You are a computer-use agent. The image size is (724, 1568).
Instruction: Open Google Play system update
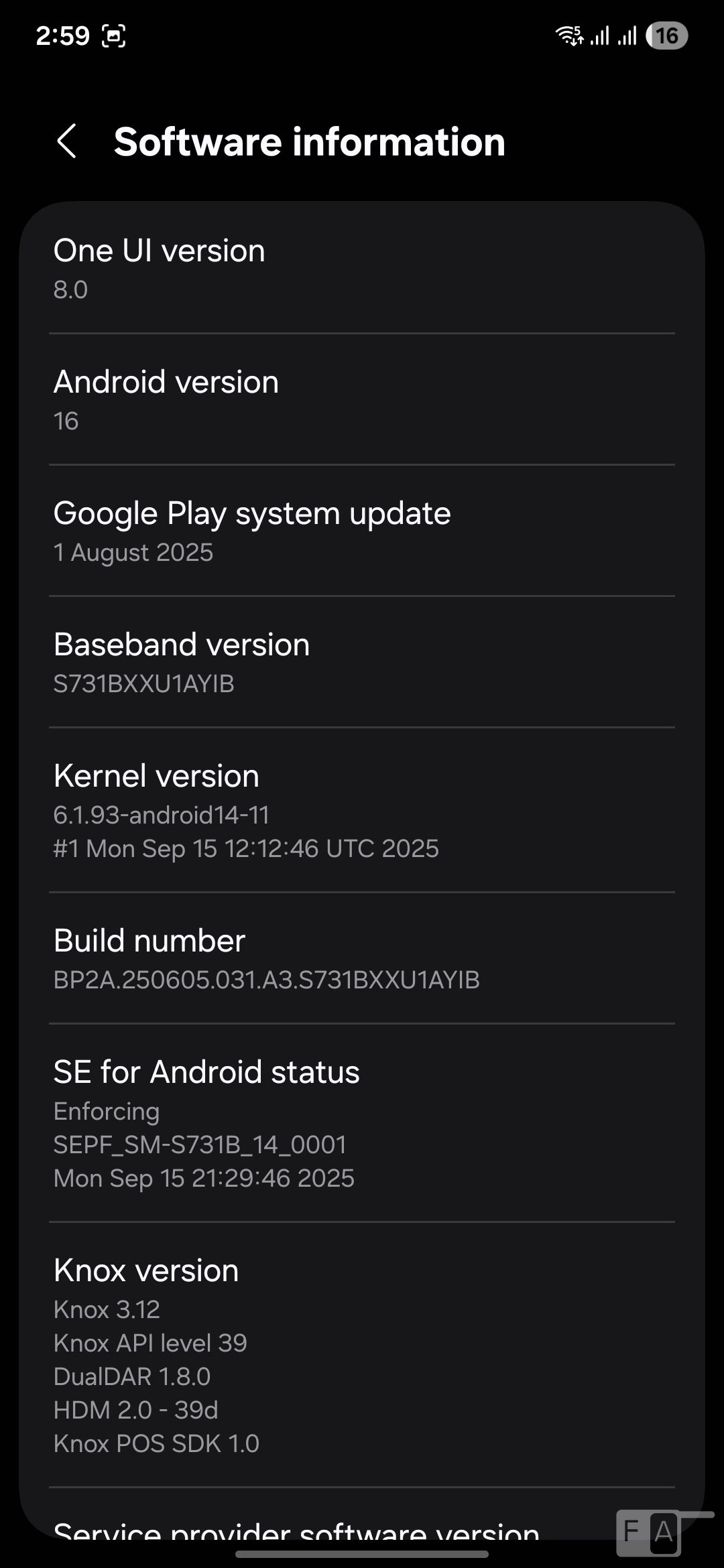(362, 531)
